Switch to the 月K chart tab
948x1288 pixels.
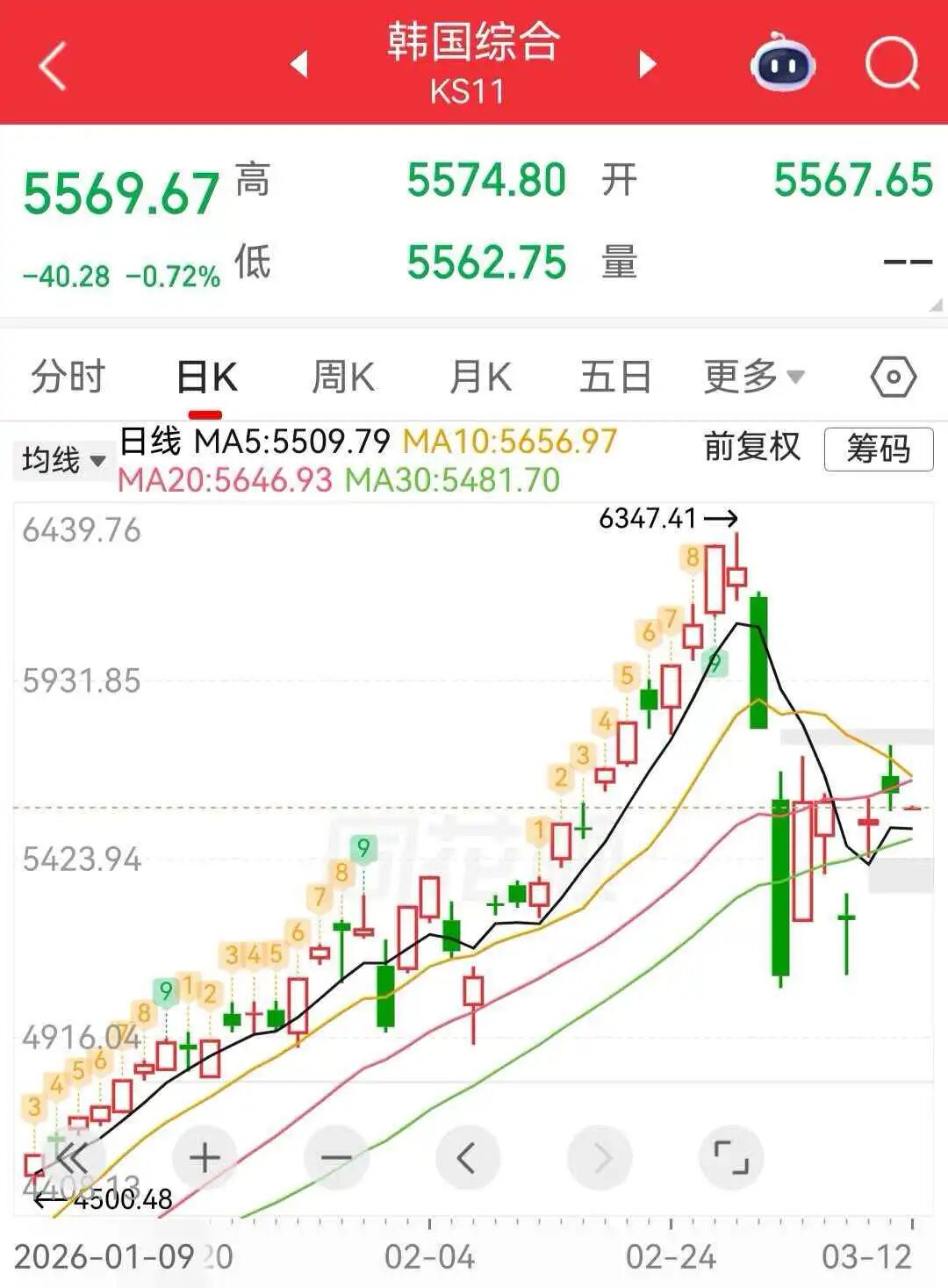479,378
